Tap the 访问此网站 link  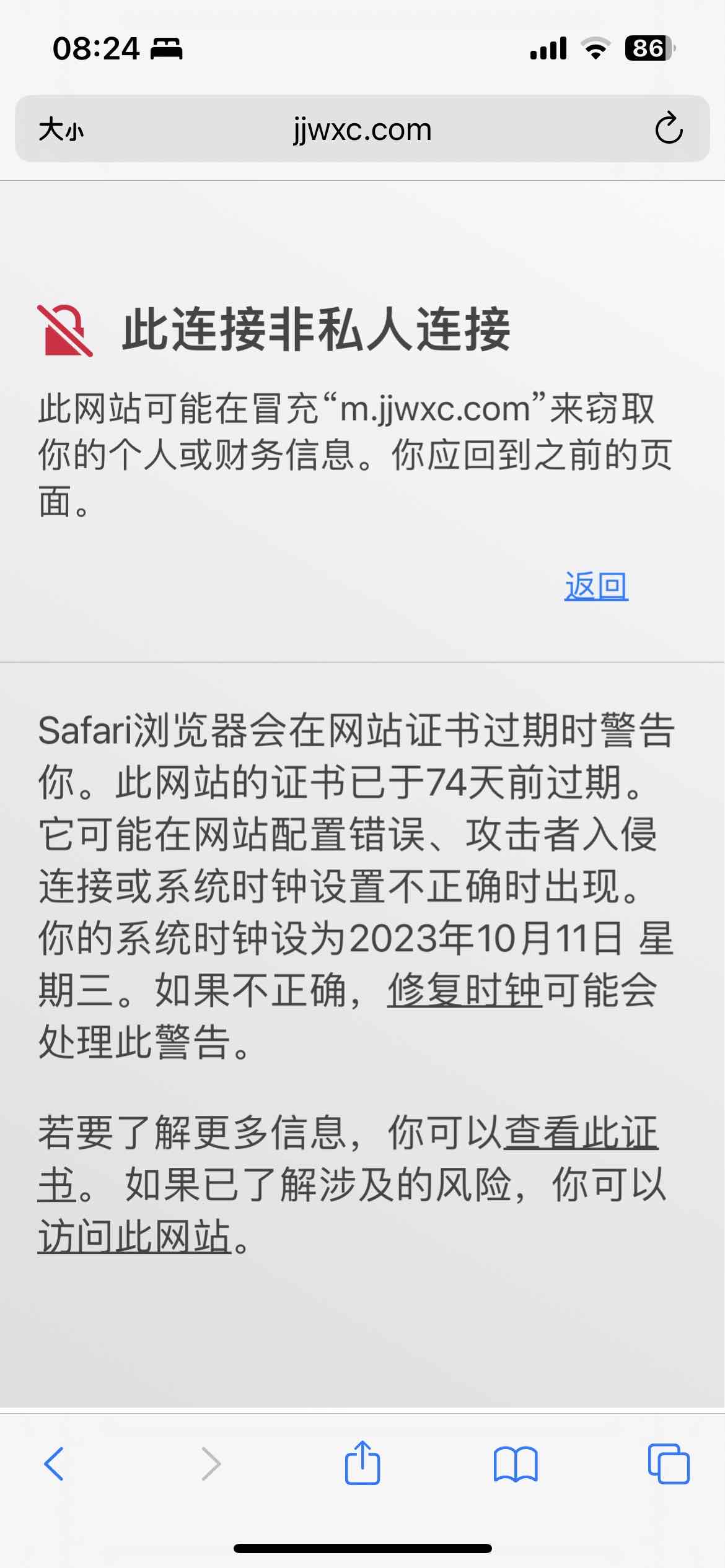(x=135, y=1236)
